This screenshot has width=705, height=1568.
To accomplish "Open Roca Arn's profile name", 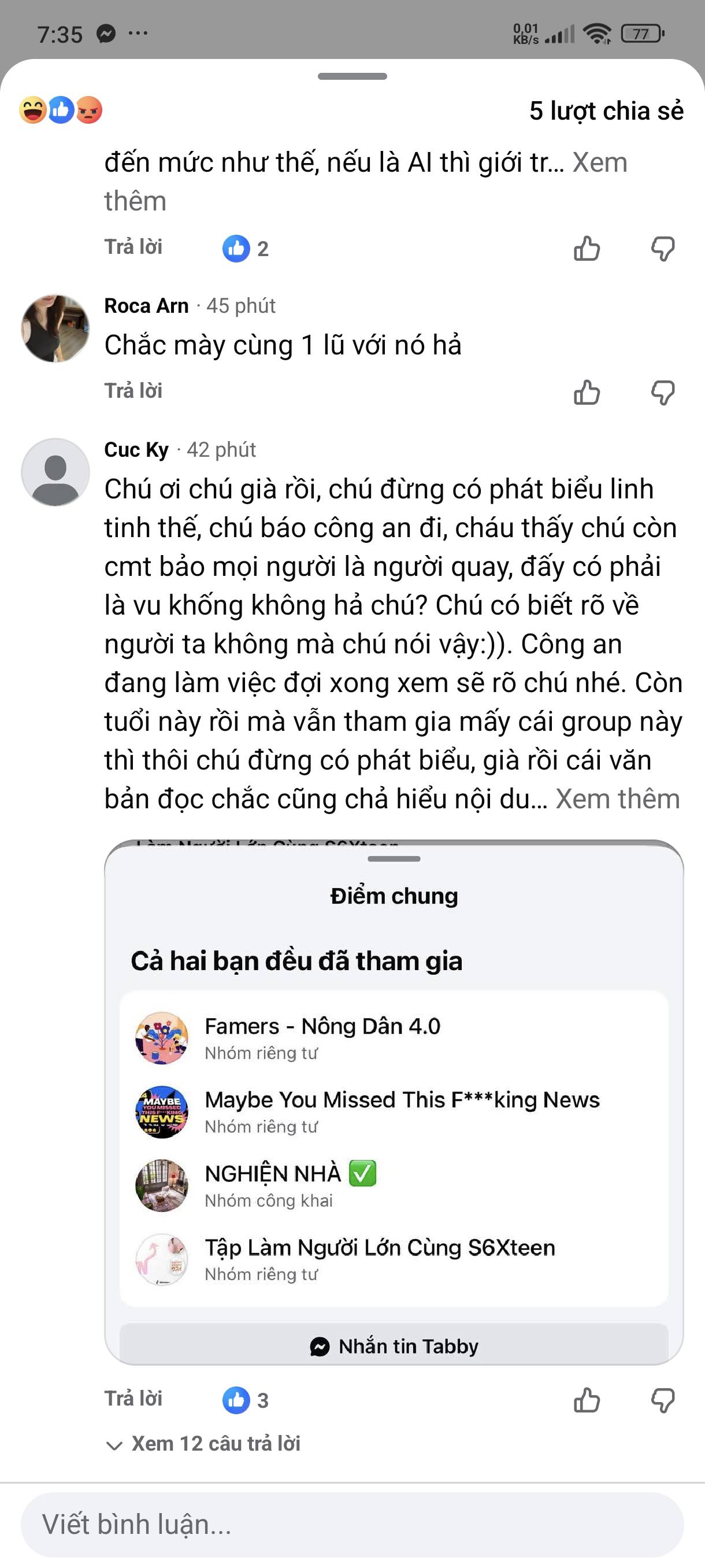I will [147, 306].
